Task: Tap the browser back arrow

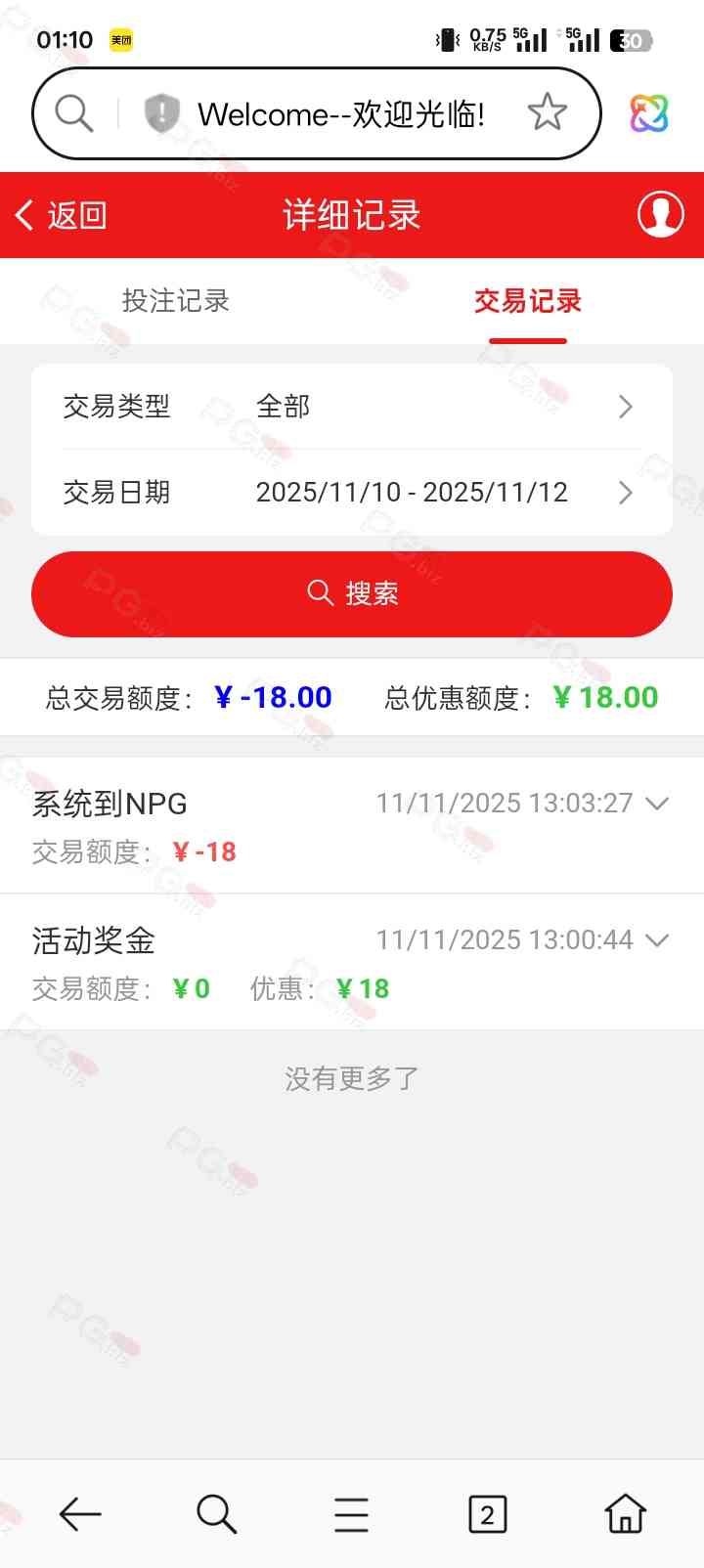Action: (x=80, y=1514)
